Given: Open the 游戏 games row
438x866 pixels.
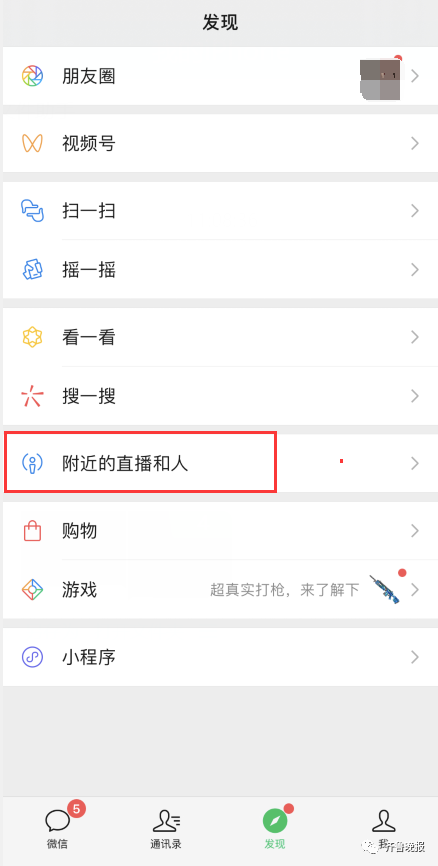Looking at the screenshot, I should [x=220, y=589].
